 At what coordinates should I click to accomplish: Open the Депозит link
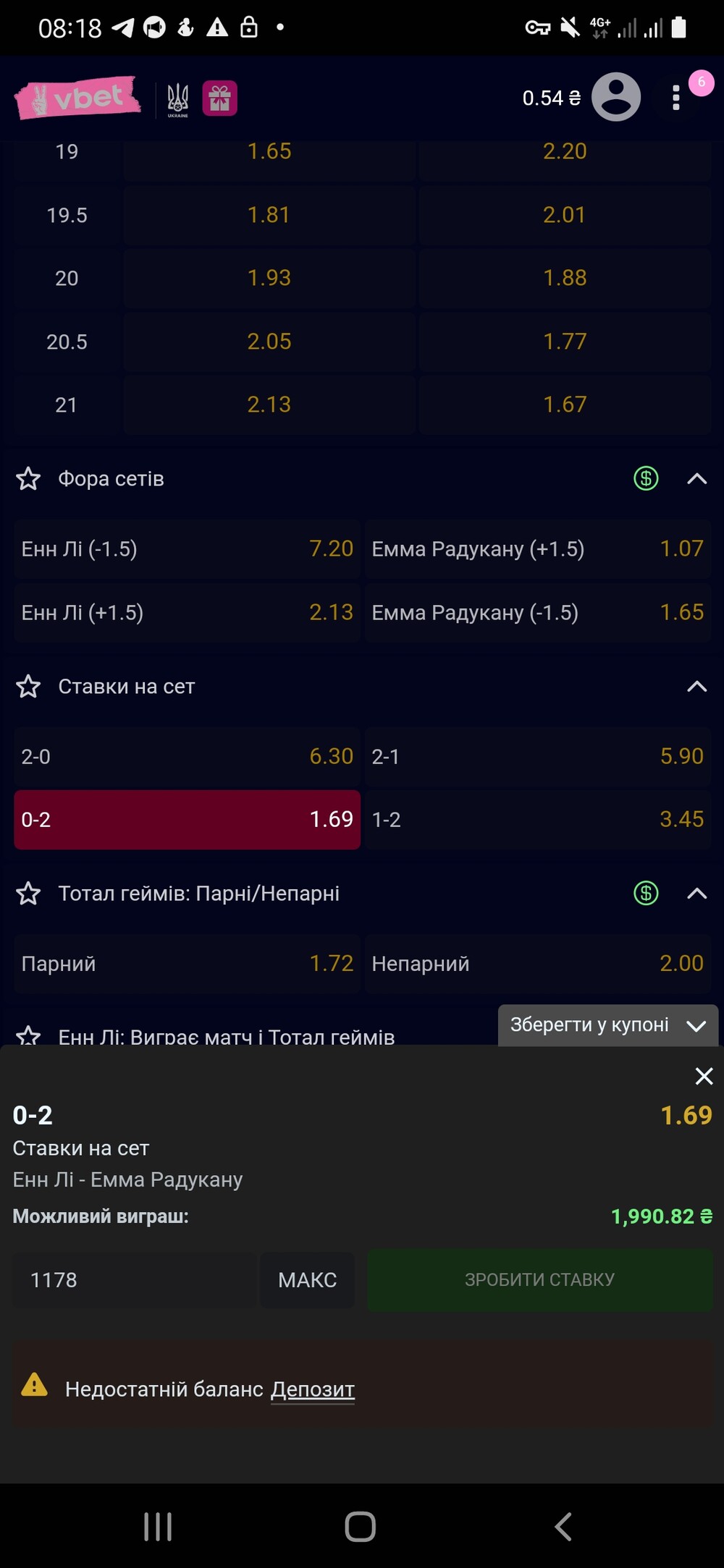pyautogui.click(x=313, y=1389)
